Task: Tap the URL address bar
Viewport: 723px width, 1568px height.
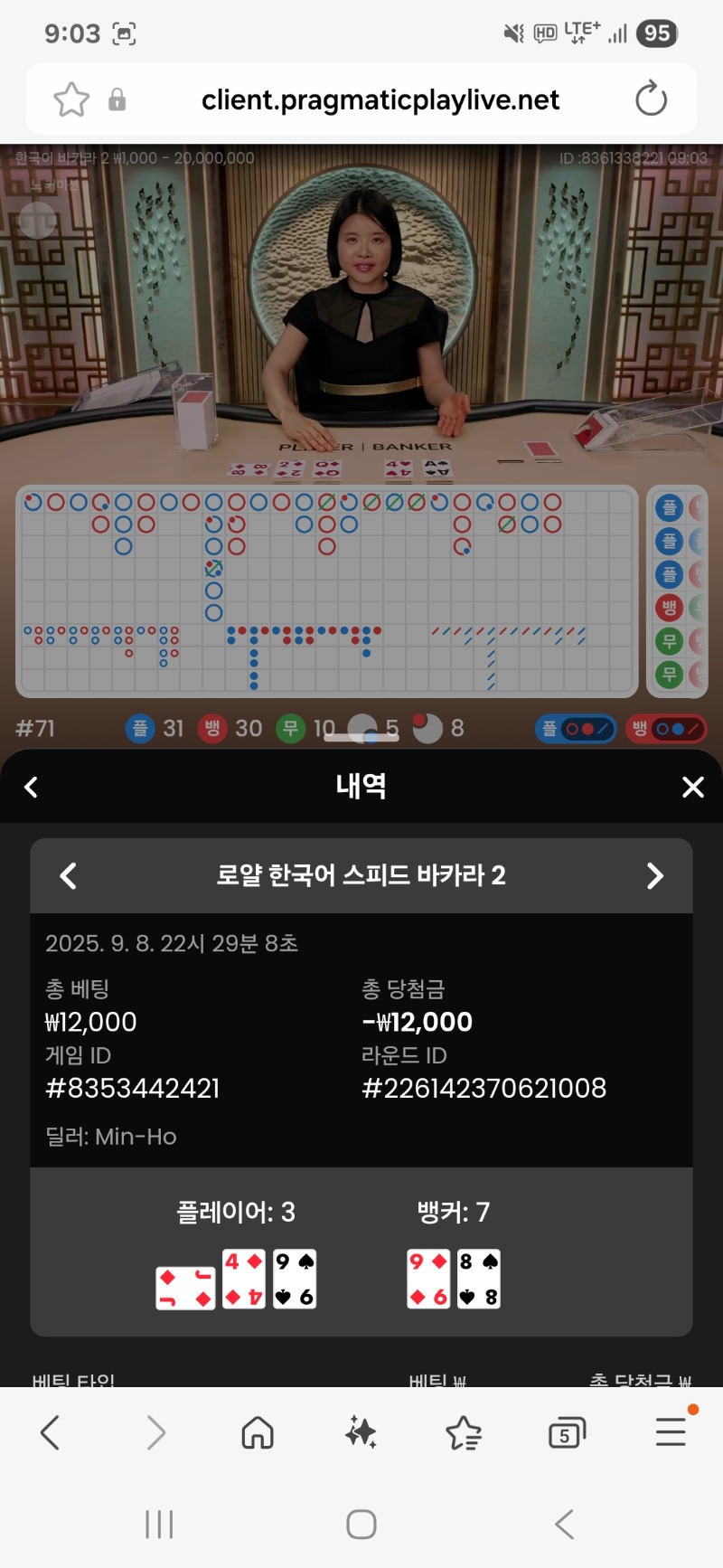Action: pyautogui.click(x=380, y=99)
